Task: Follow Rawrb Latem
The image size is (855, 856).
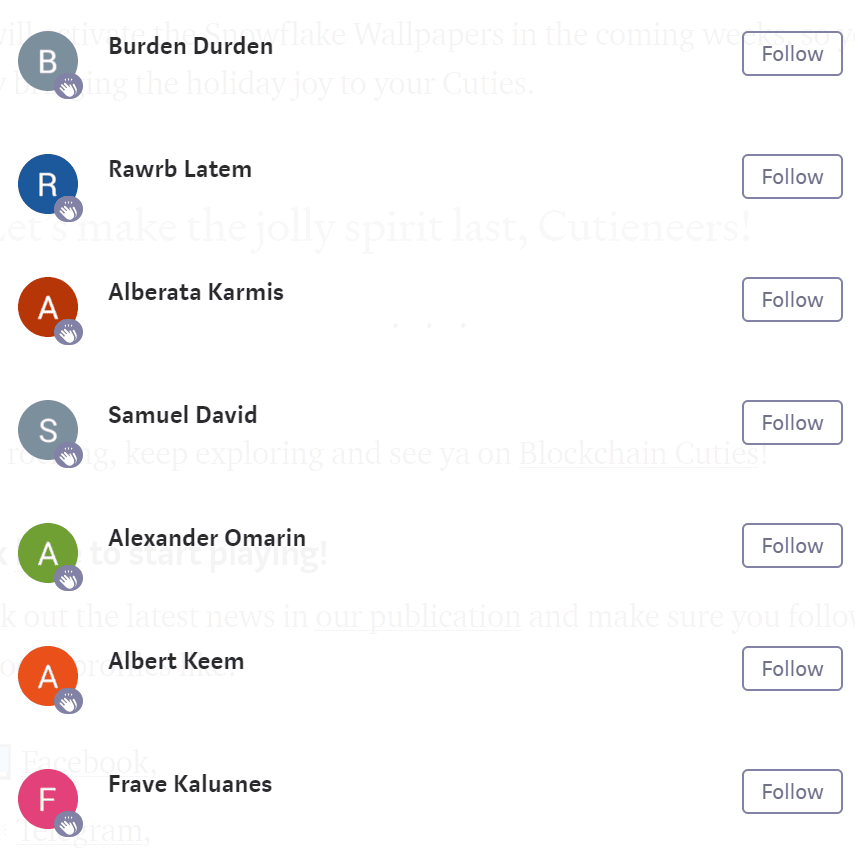Action: 792,177
